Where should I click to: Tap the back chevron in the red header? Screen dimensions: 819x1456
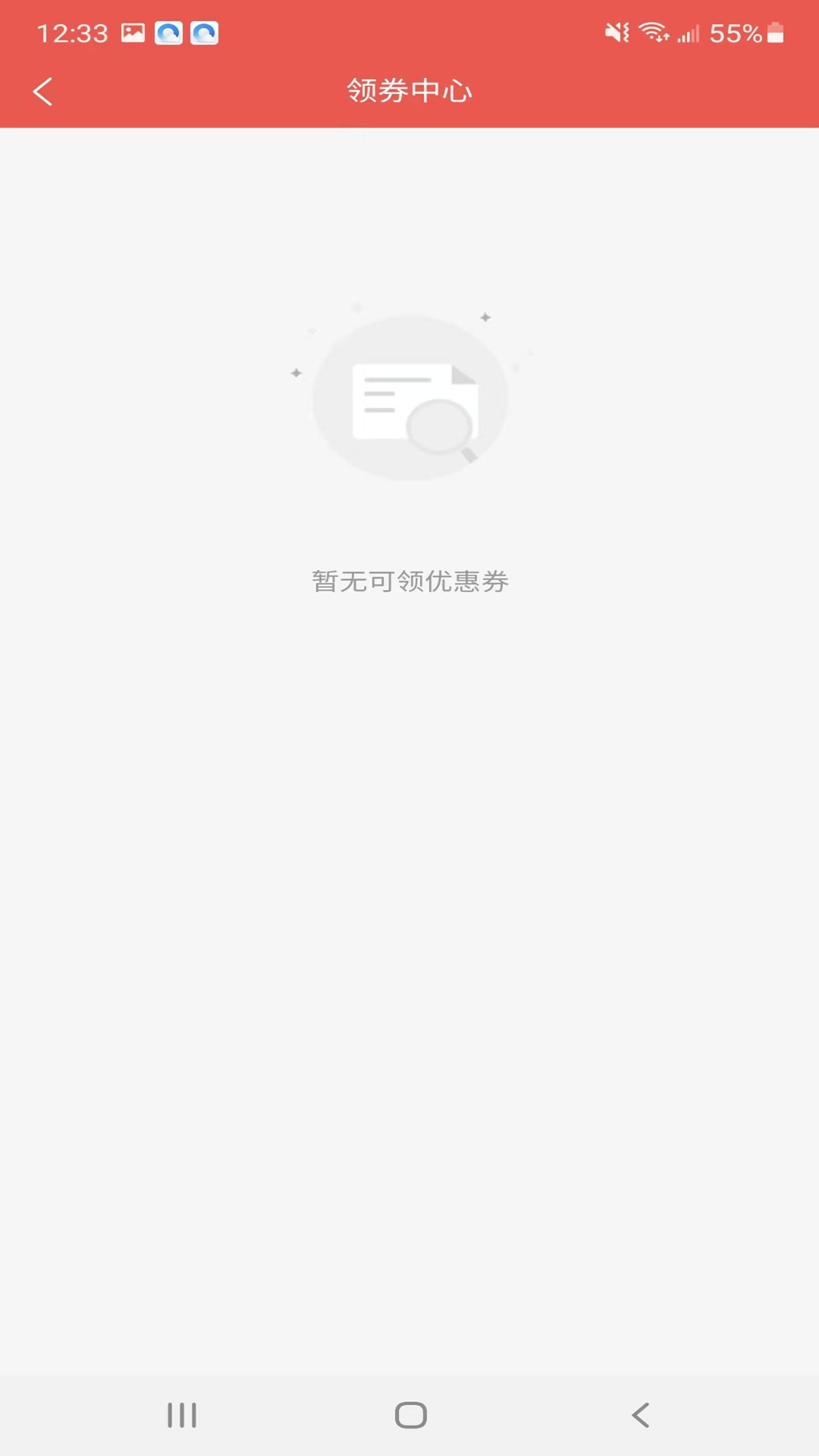click(43, 91)
